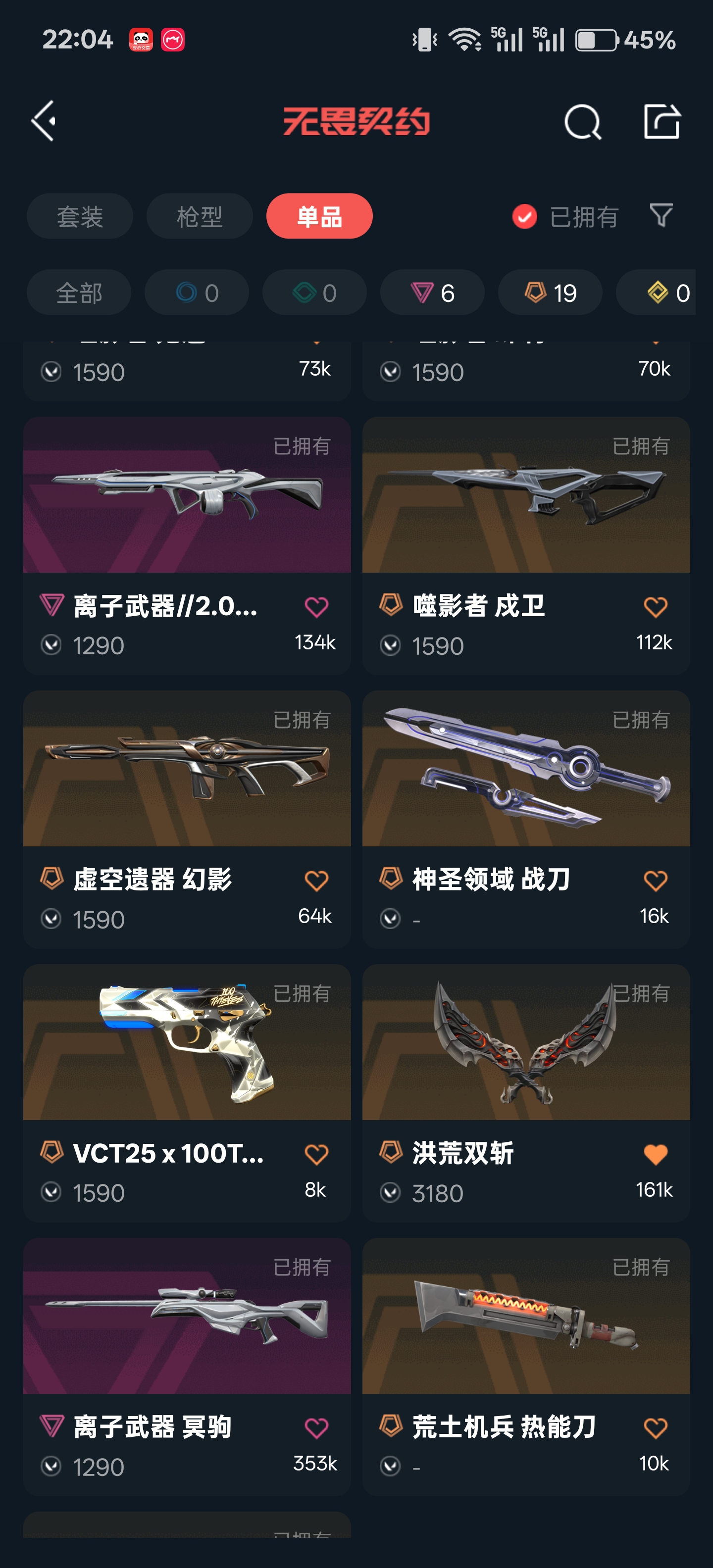This screenshot has width=713, height=1568.
Task: Select the 全部 chip
Action: (x=79, y=293)
